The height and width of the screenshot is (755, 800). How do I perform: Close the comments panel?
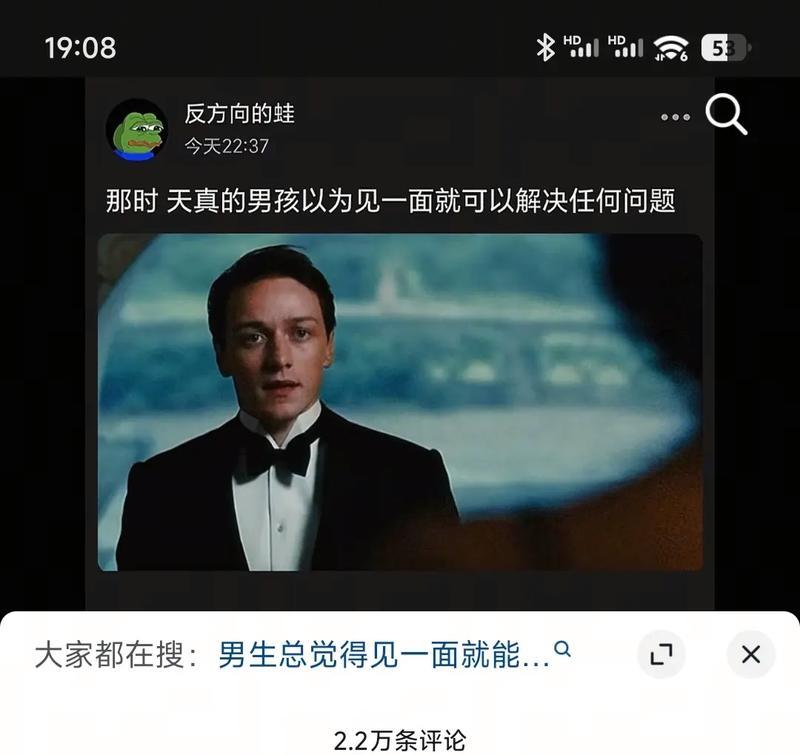[750, 655]
